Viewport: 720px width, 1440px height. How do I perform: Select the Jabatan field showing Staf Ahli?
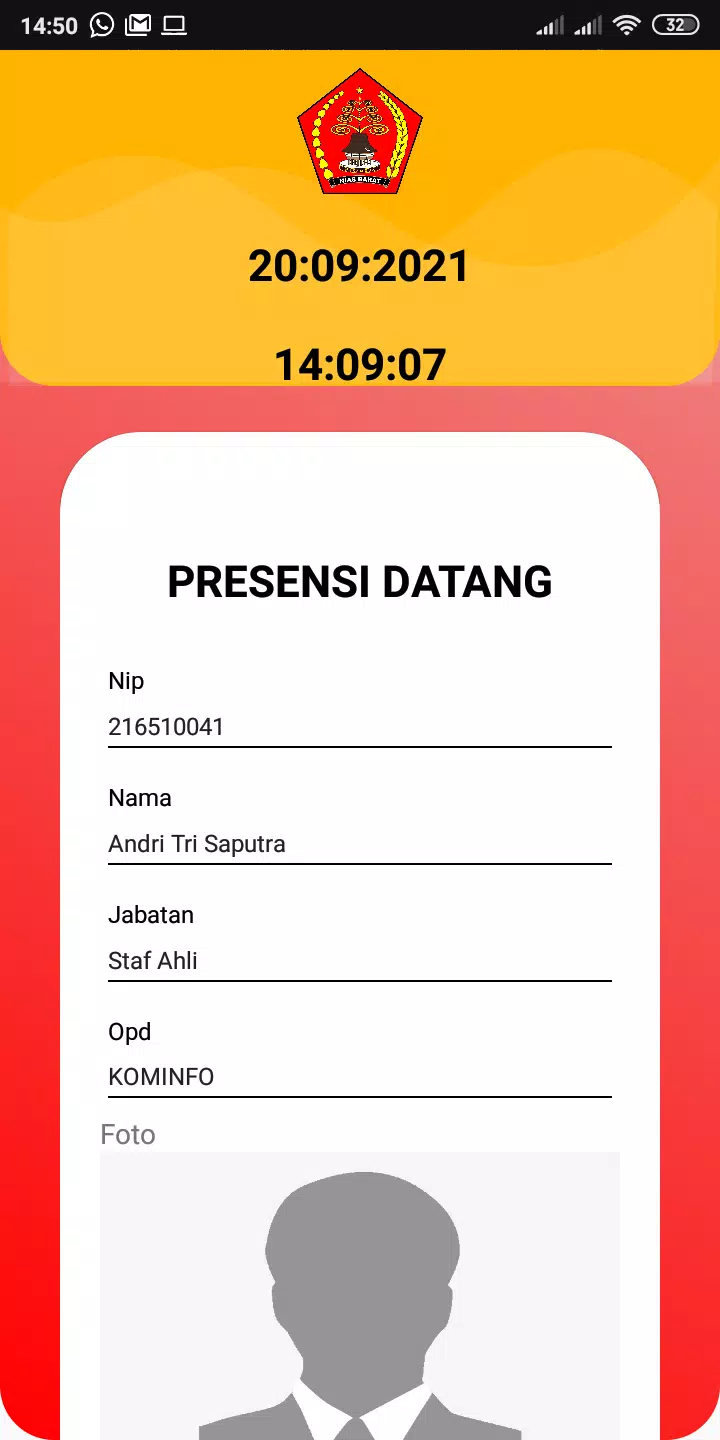point(360,961)
